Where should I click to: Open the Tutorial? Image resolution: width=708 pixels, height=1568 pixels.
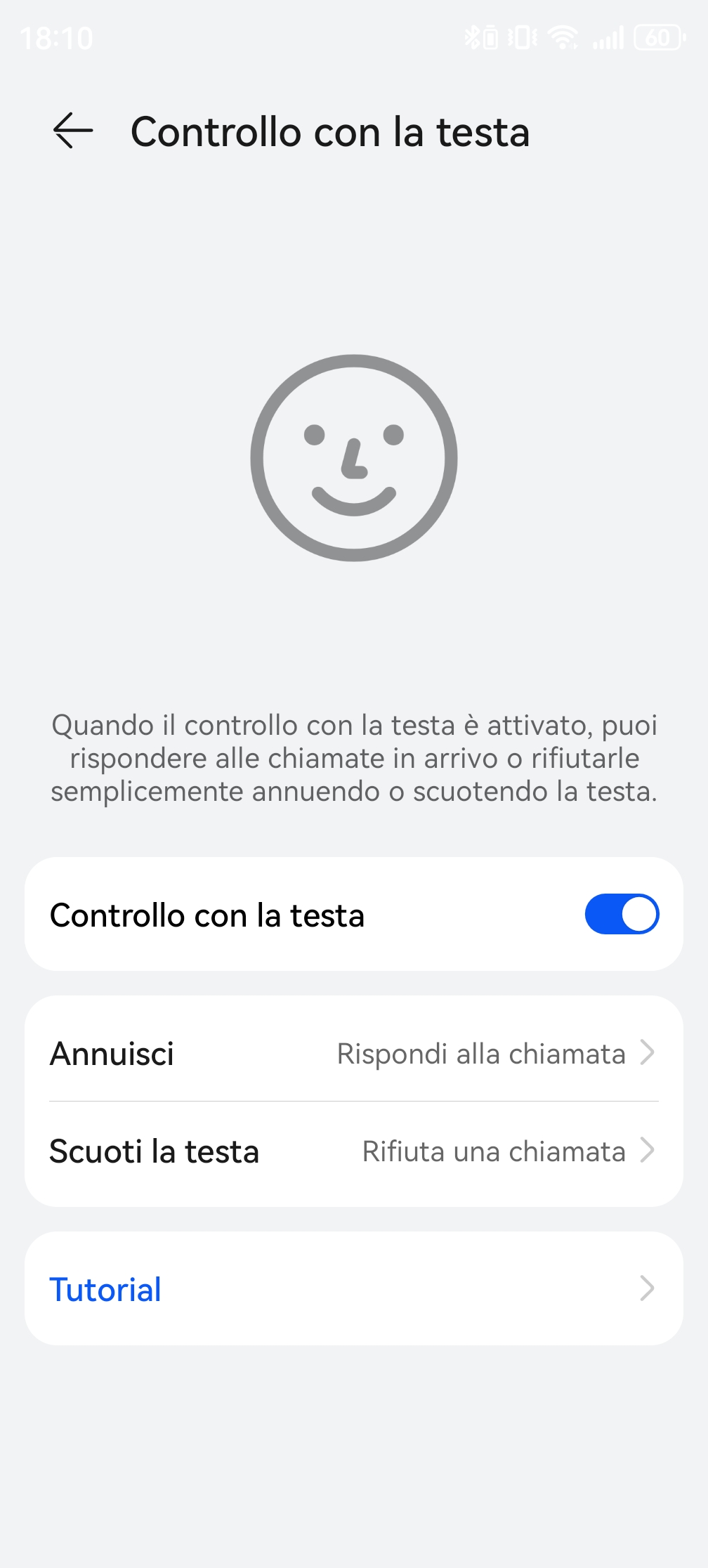pyautogui.click(x=354, y=1289)
